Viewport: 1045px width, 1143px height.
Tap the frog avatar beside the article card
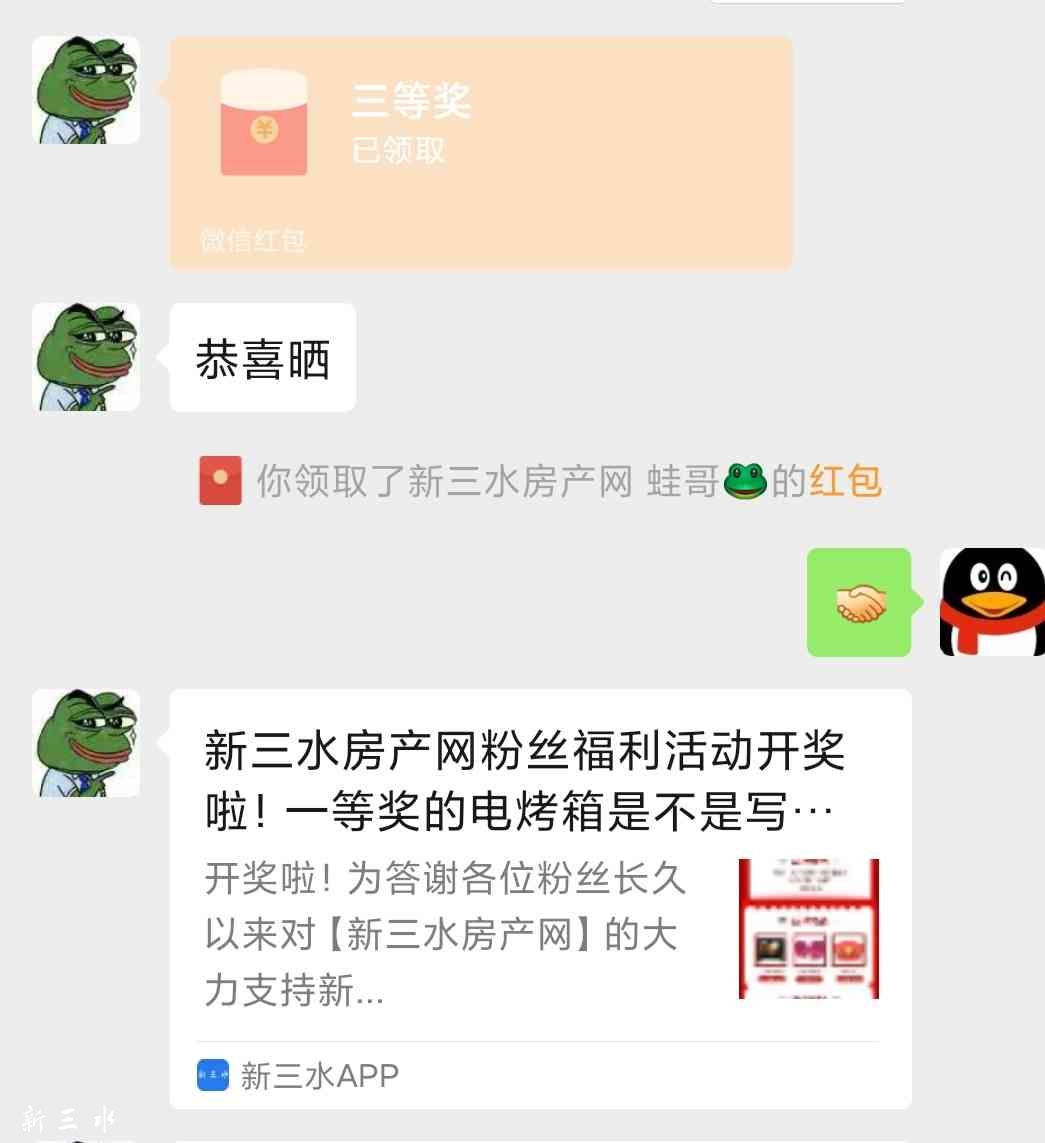[x=86, y=743]
